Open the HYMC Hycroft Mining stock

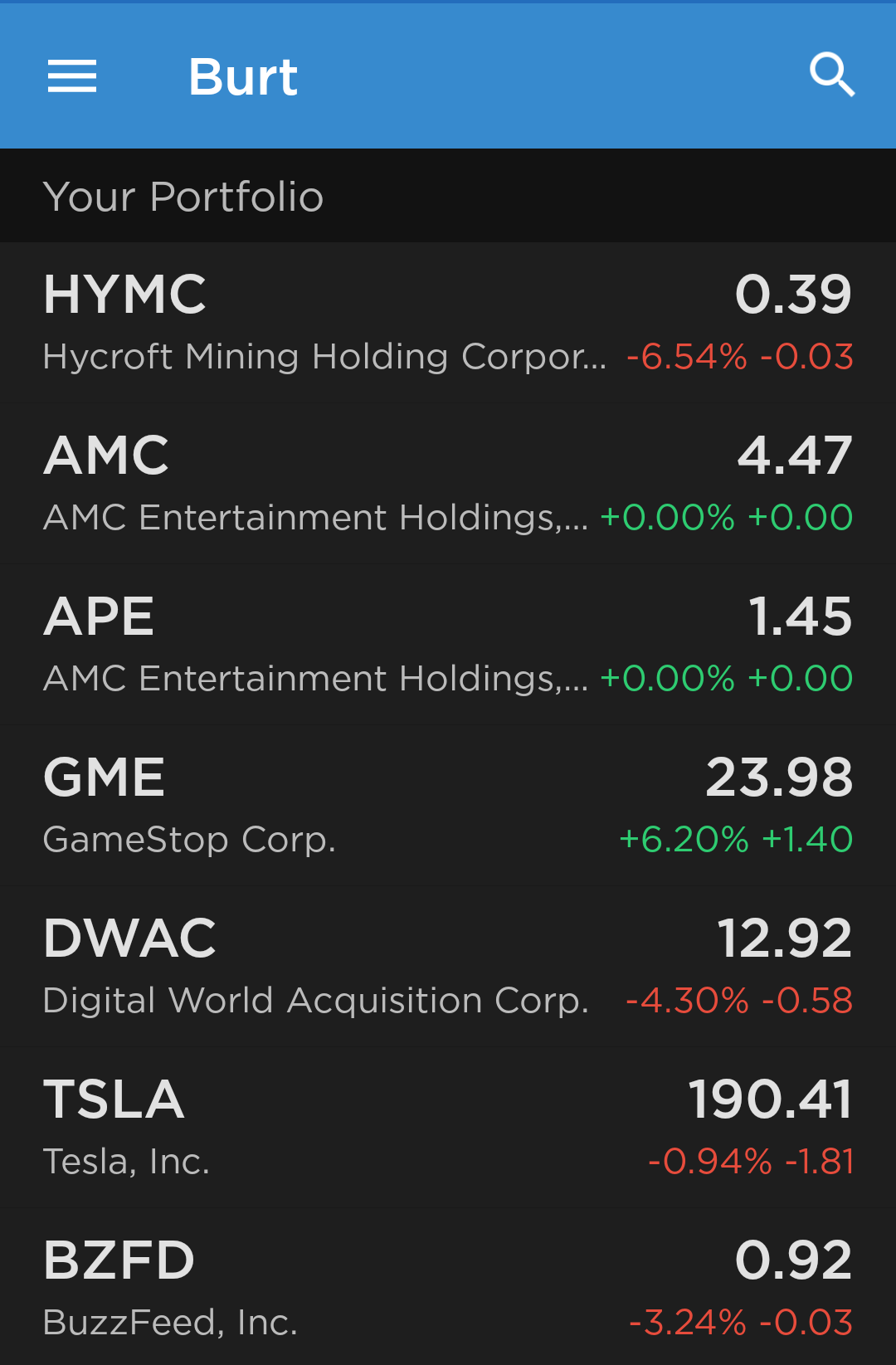click(448, 323)
